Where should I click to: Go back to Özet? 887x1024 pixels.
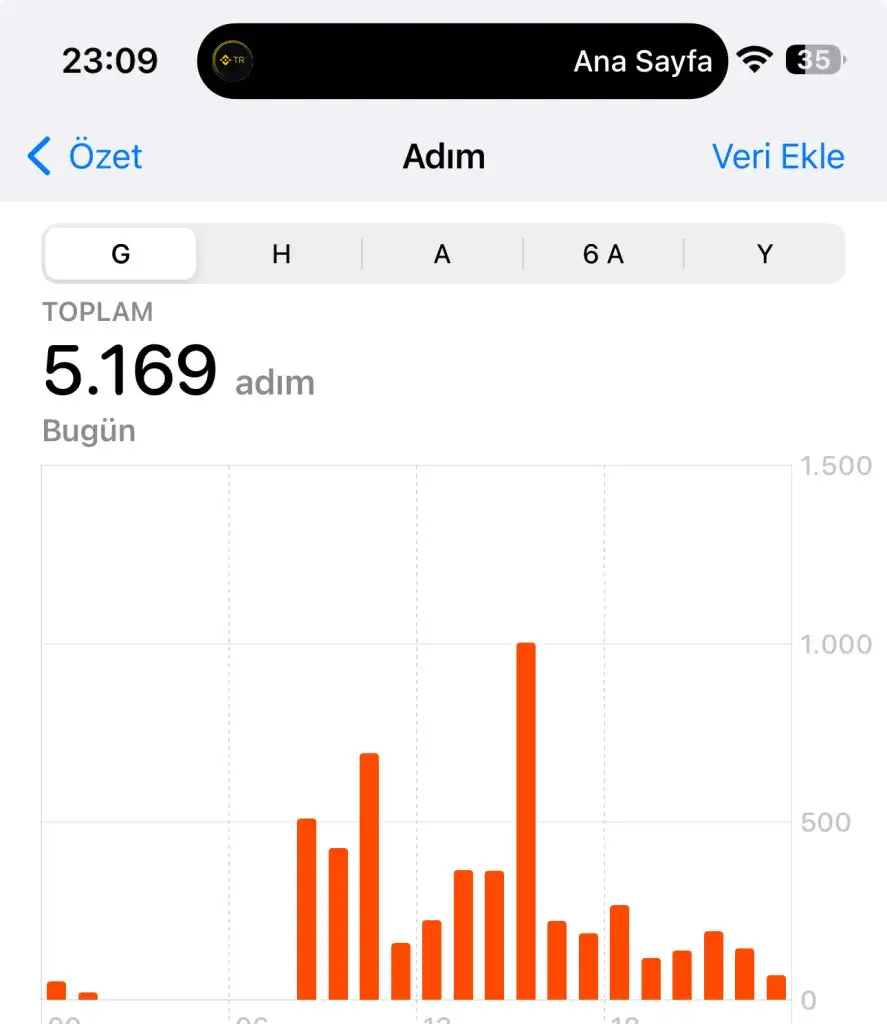pyautogui.click(x=86, y=157)
